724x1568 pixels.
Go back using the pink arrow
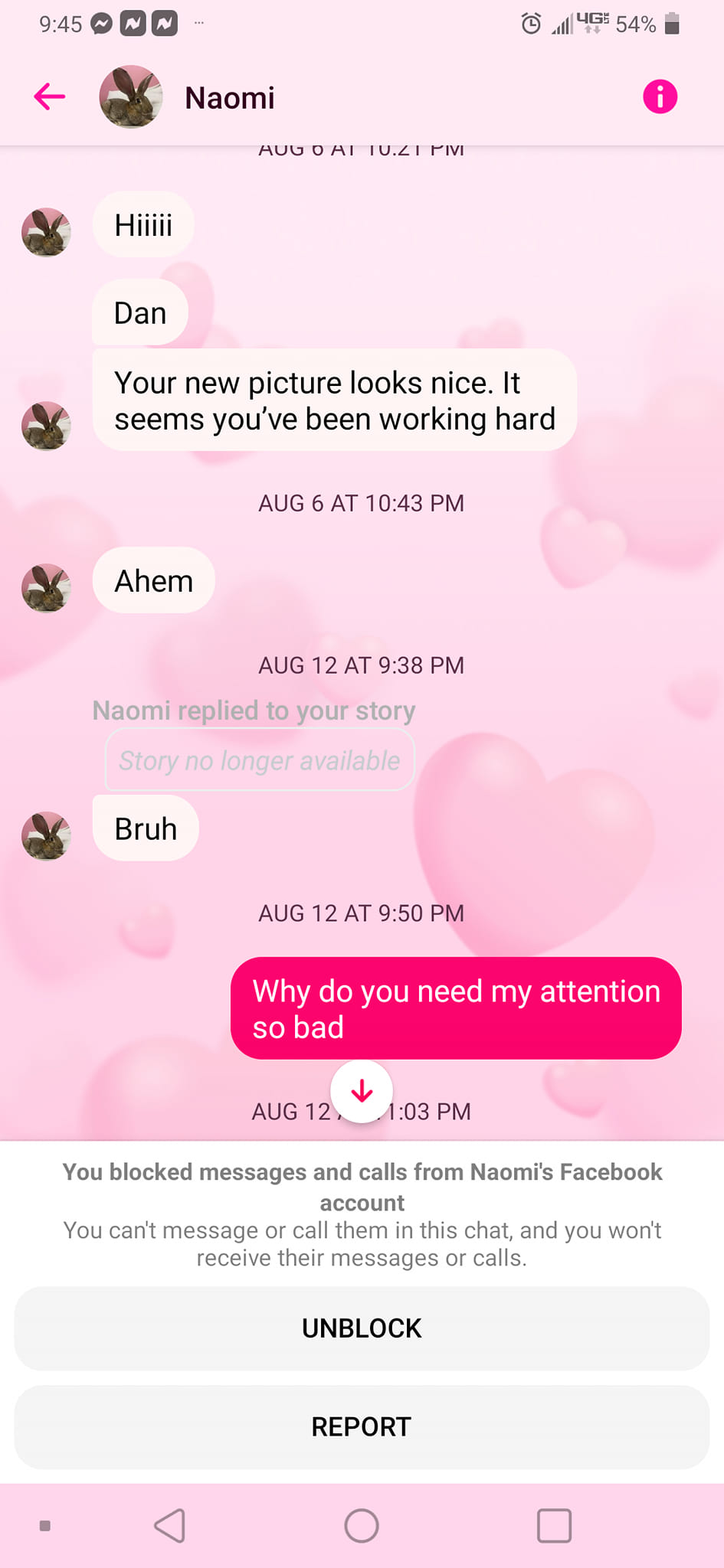click(x=50, y=97)
